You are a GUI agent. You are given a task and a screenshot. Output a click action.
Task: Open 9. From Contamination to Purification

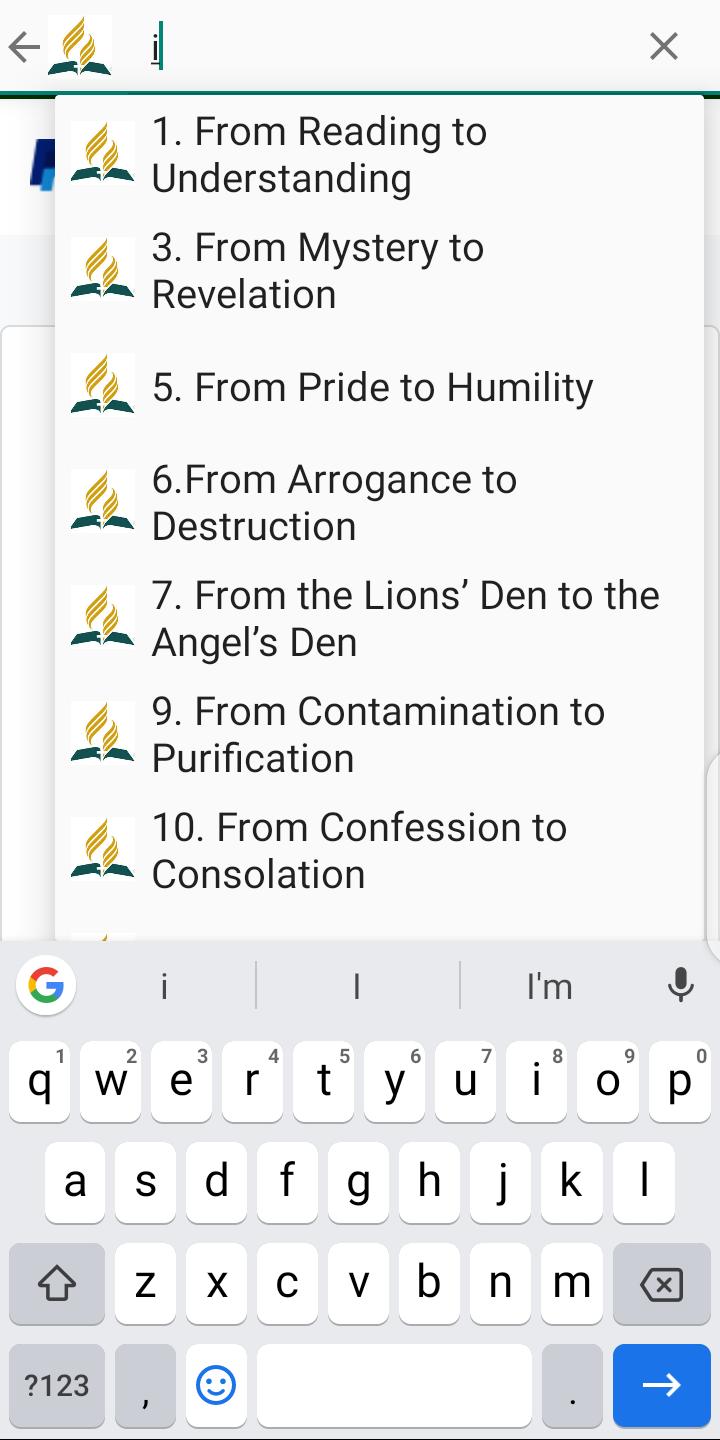click(x=380, y=735)
